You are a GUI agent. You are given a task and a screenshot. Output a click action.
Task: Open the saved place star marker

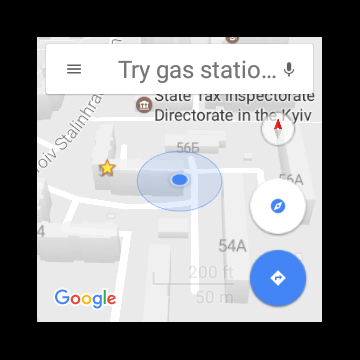(107, 168)
